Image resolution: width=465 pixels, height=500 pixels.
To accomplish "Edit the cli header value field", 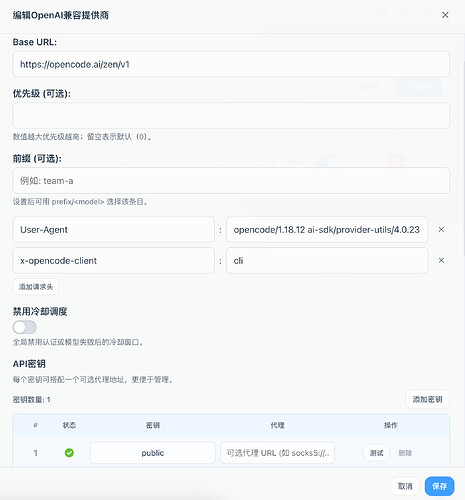I will (x=327, y=260).
